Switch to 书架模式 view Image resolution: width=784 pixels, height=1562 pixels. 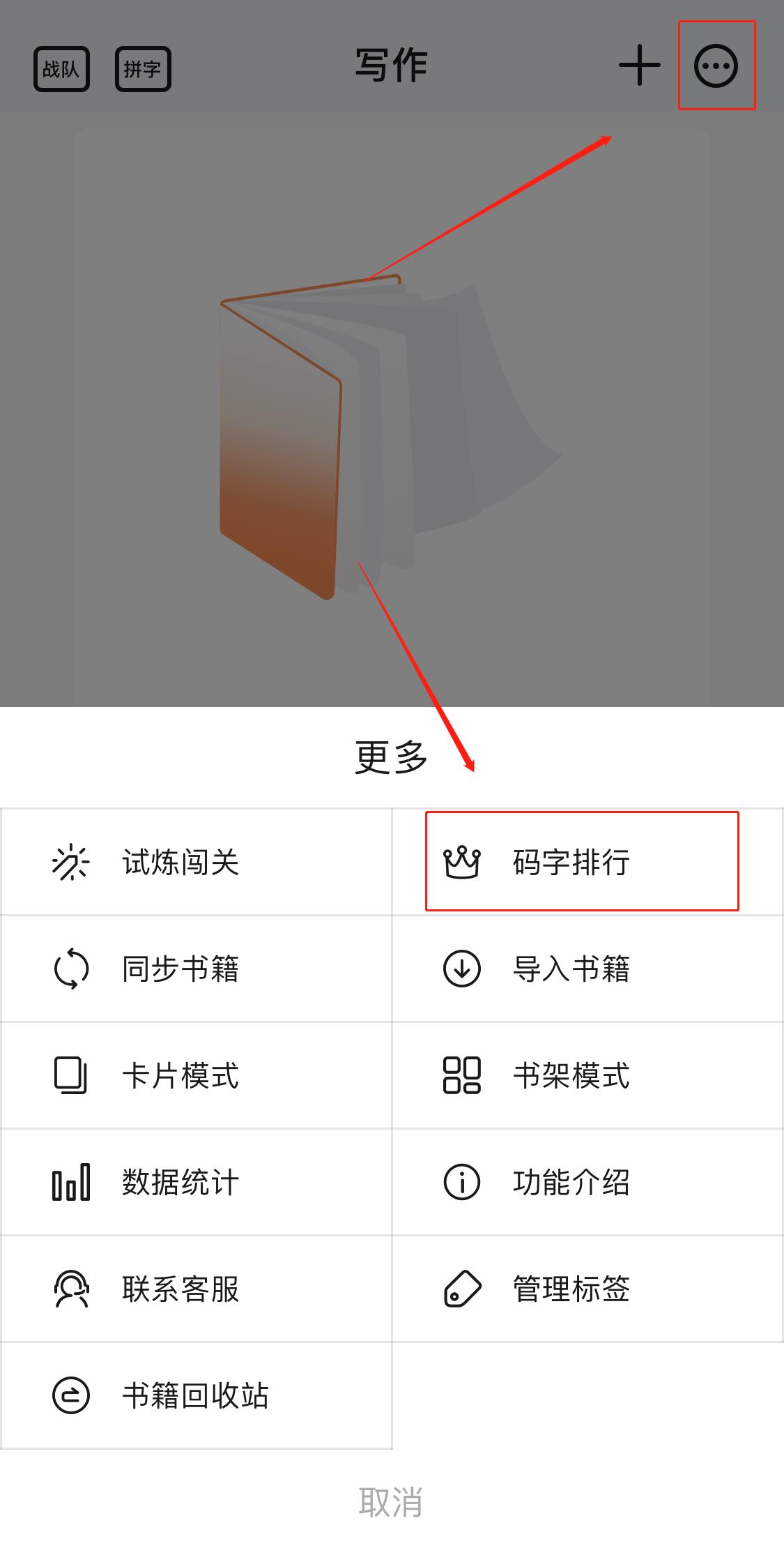tap(571, 1076)
